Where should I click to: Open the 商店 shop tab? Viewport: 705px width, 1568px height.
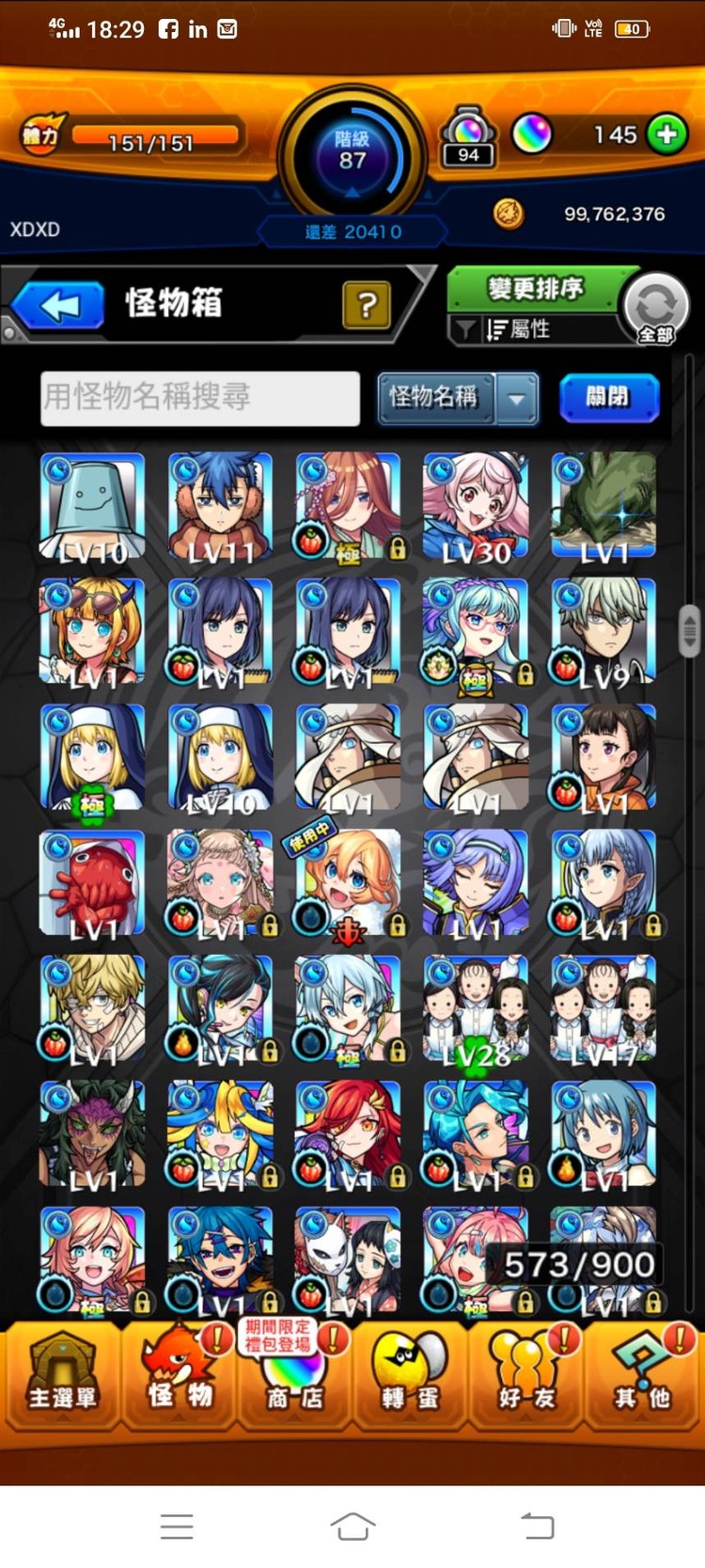(294, 1371)
